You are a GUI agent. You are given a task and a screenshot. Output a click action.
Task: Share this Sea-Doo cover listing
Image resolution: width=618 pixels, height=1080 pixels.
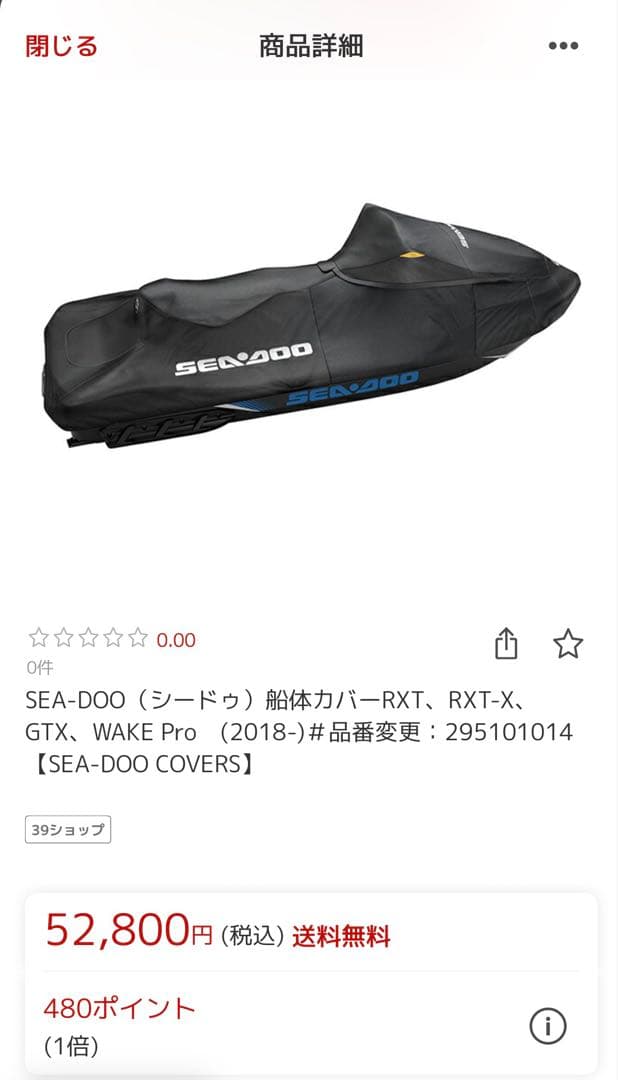[x=506, y=644]
